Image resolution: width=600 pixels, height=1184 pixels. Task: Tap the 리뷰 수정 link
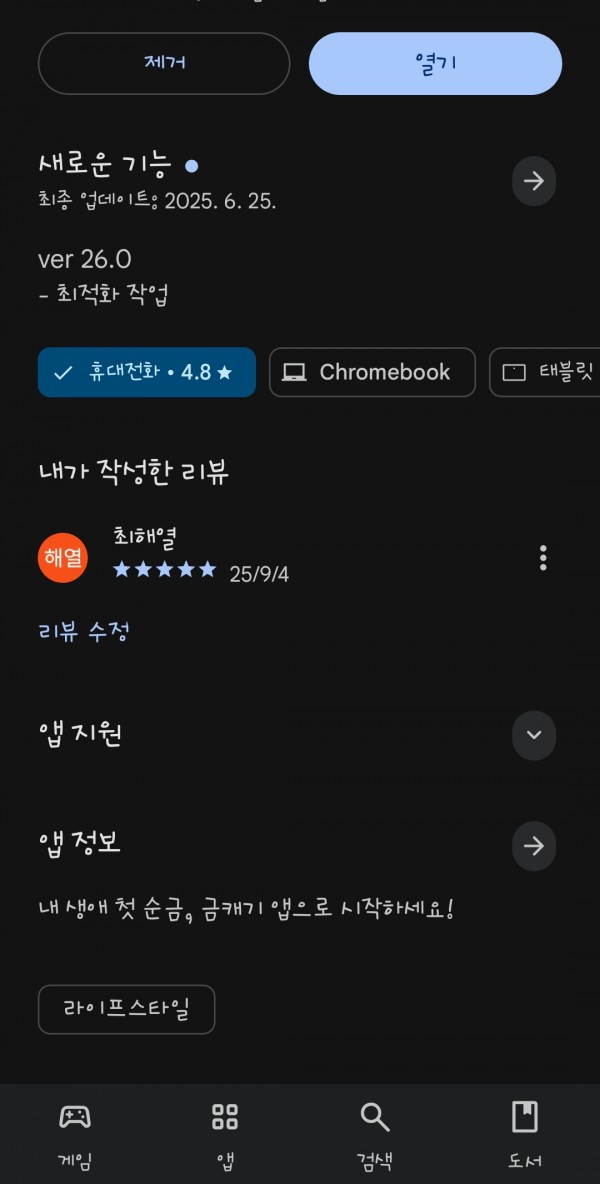coord(84,631)
